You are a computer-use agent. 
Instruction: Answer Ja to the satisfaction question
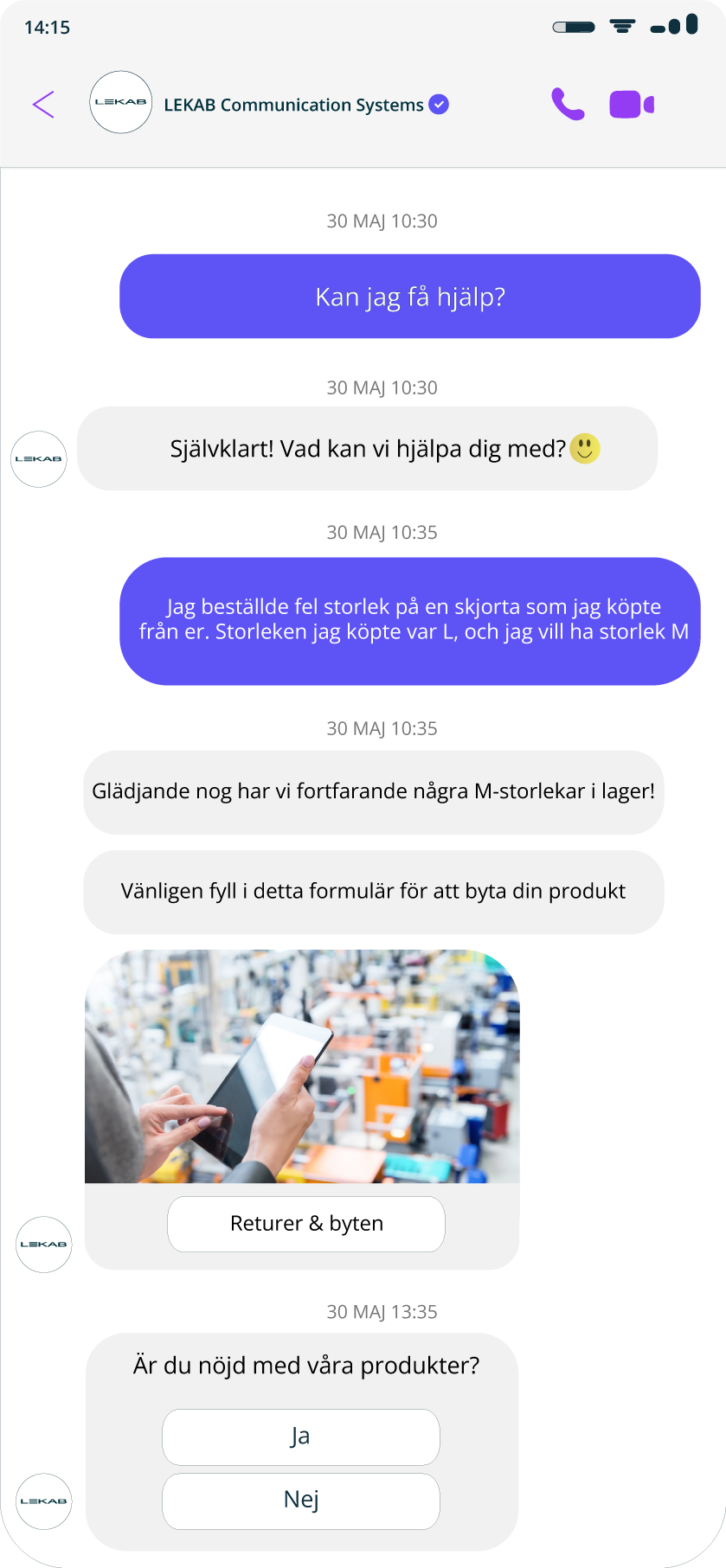point(301,1437)
